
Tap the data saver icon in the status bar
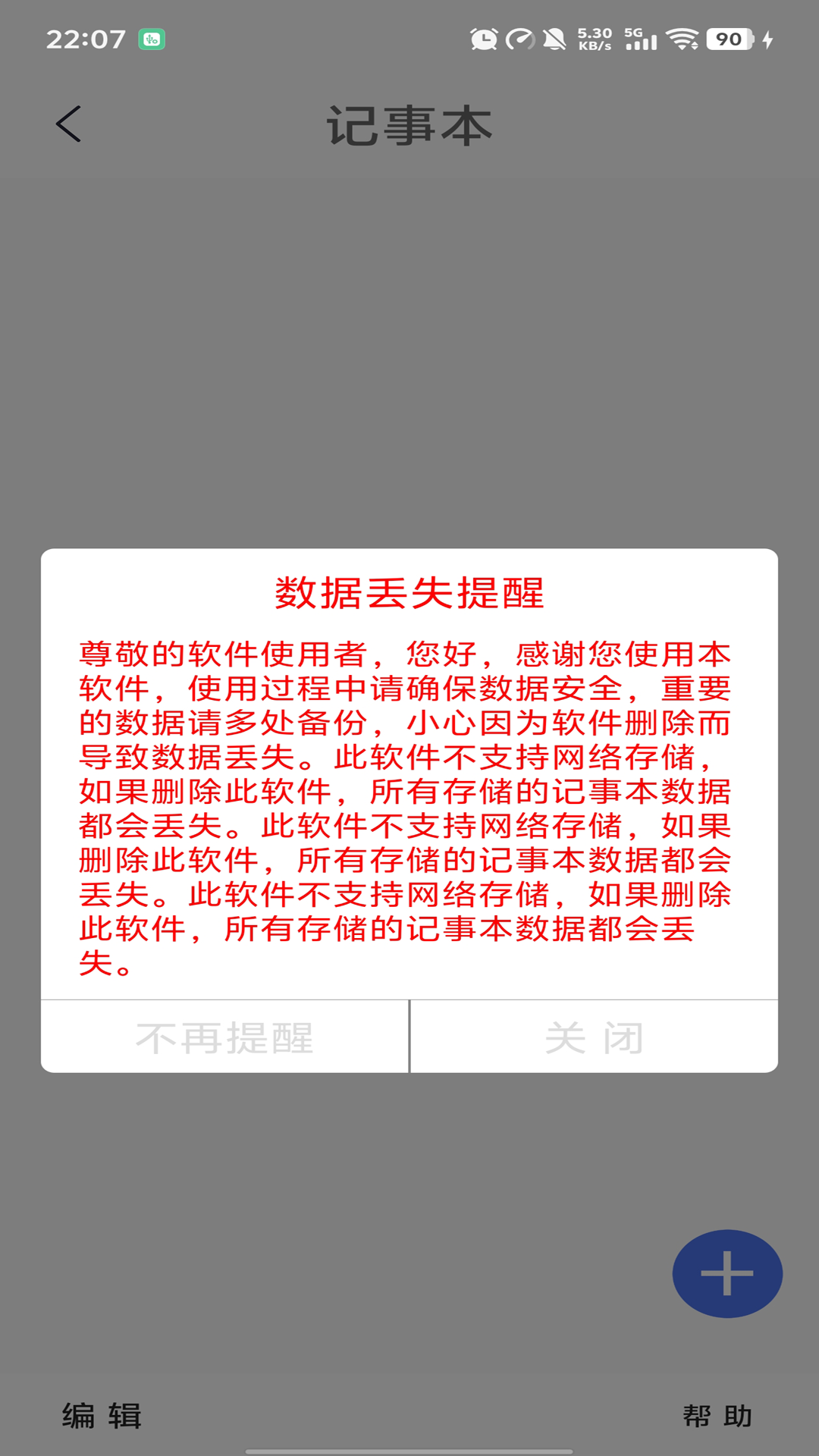520,38
